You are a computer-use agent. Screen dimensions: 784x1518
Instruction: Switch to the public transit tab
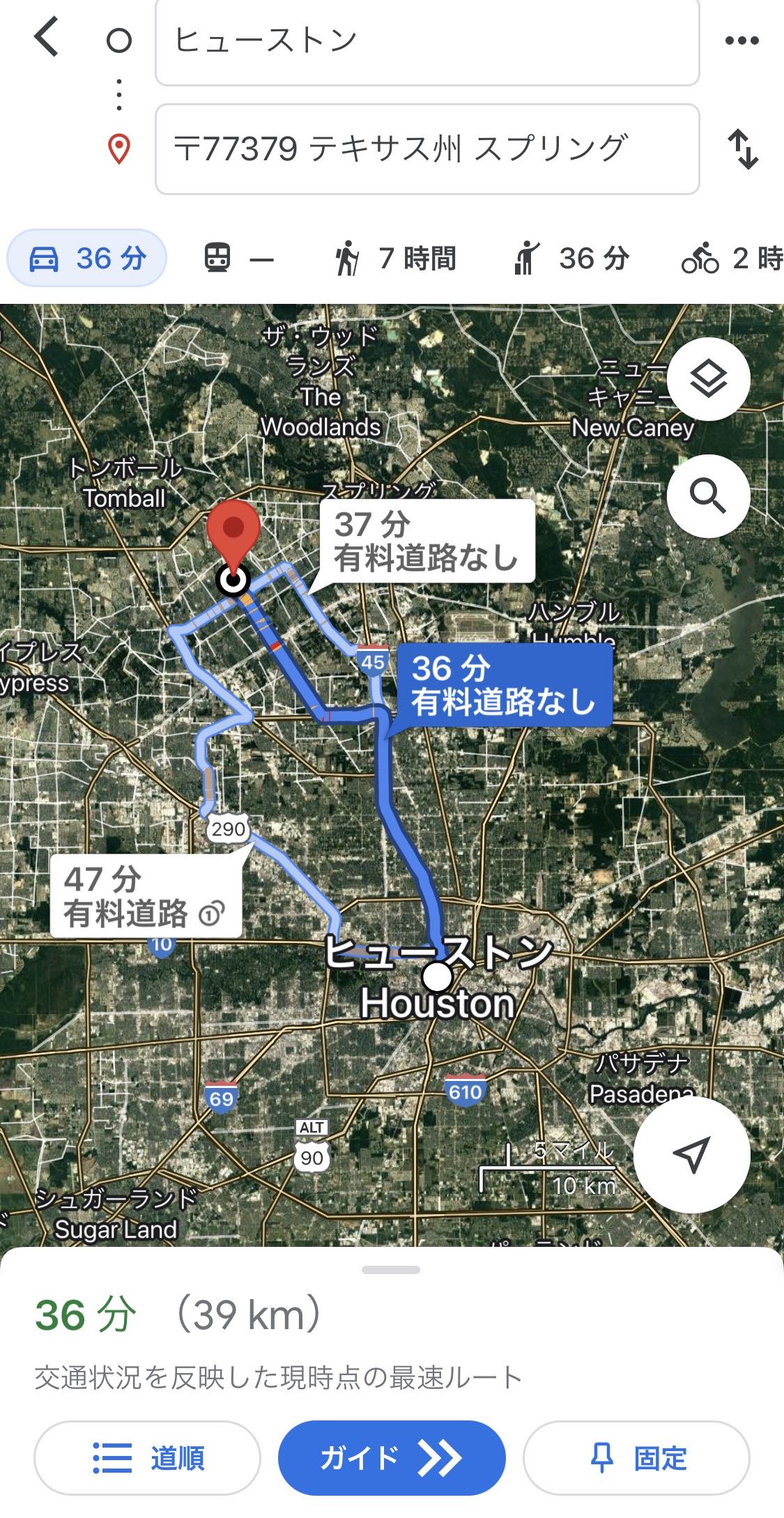(238, 259)
